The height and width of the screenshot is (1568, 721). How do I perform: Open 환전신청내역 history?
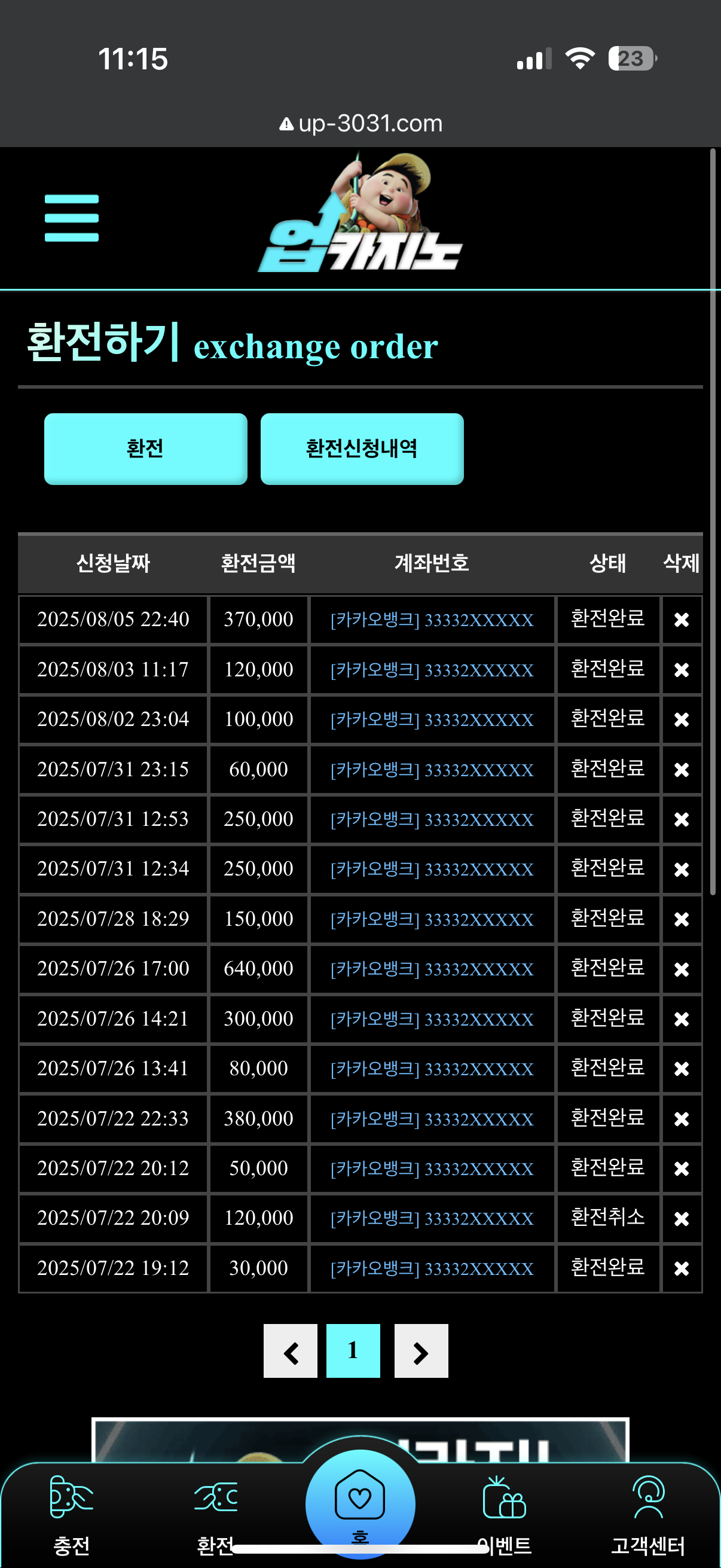(x=362, y=449)
